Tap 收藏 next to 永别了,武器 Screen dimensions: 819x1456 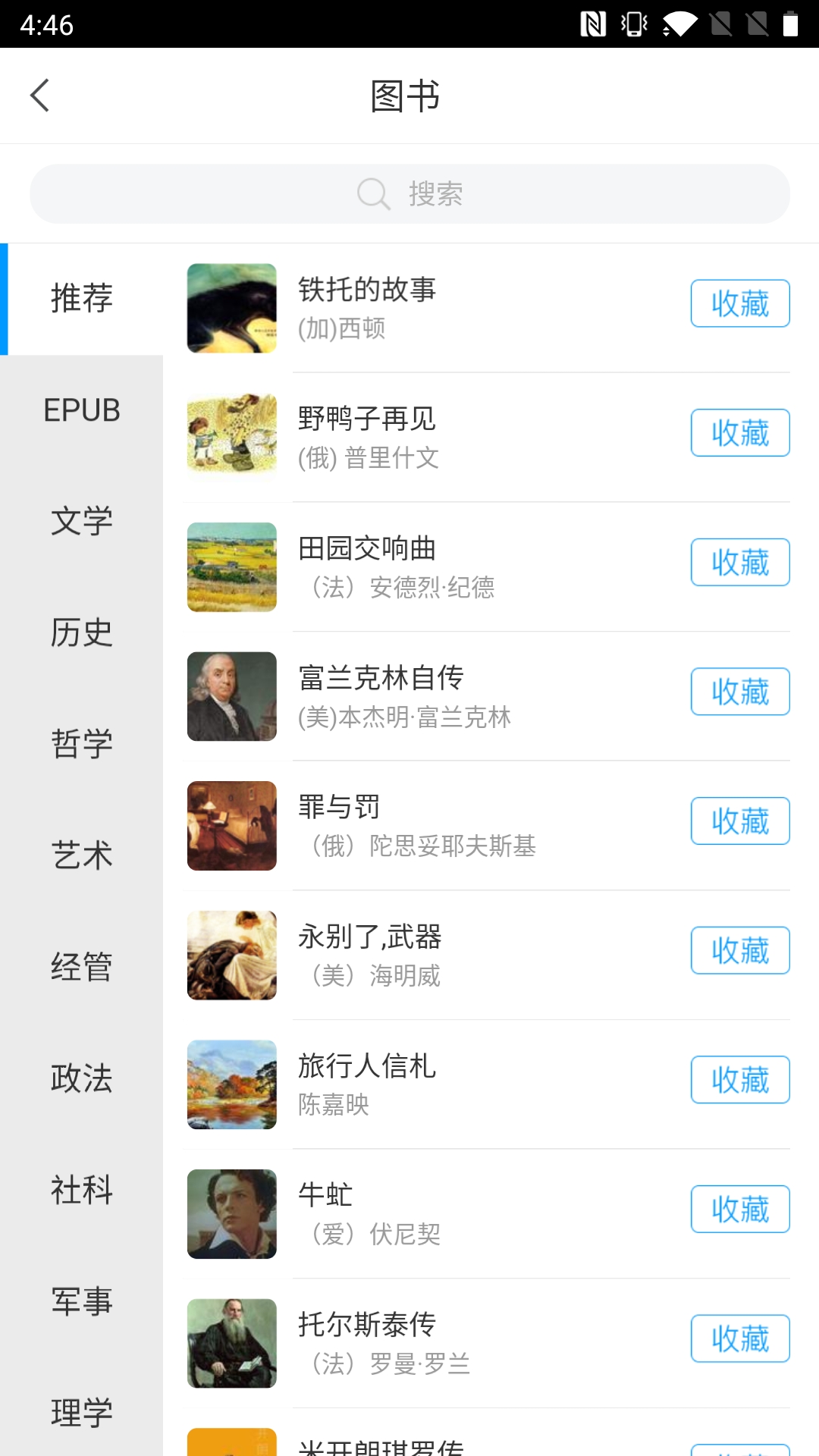coord(740,950)
